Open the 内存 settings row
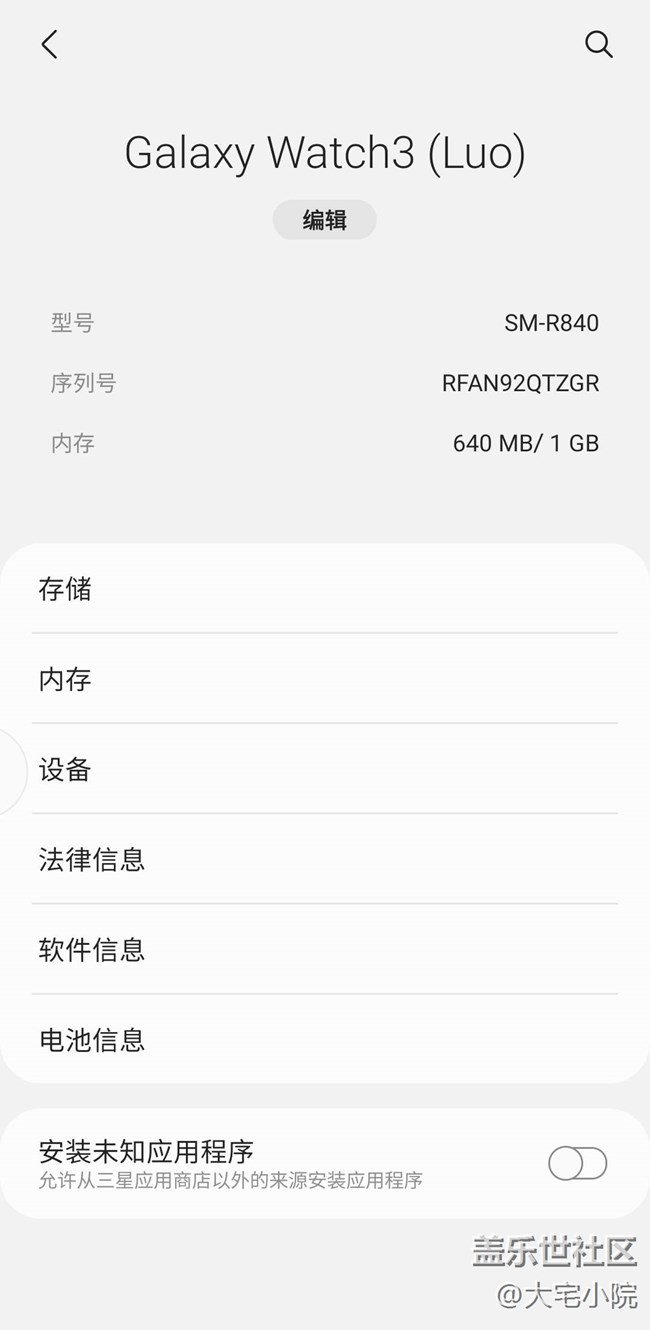The height and width of the screenshot is (1330, 650). (325, 679)
